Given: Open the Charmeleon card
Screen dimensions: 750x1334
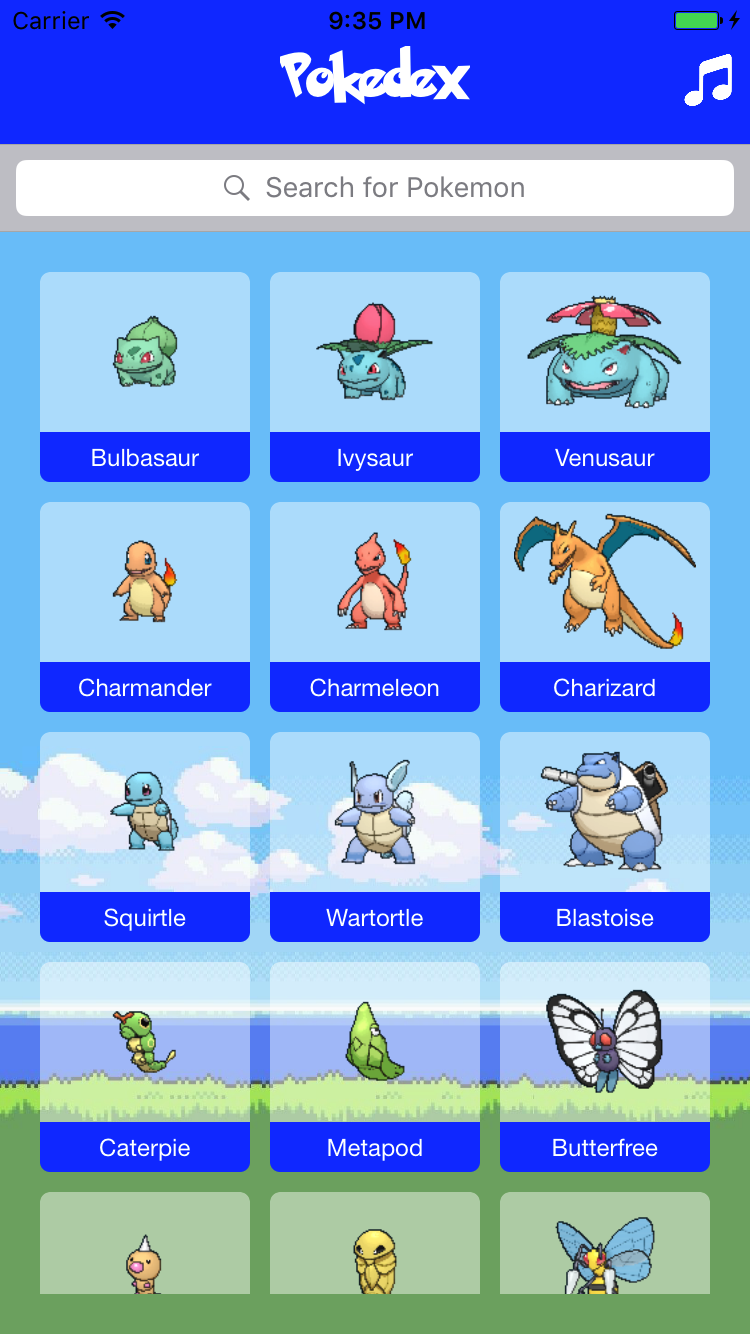Looking at the screenshot, I should [x=375, y=606].
